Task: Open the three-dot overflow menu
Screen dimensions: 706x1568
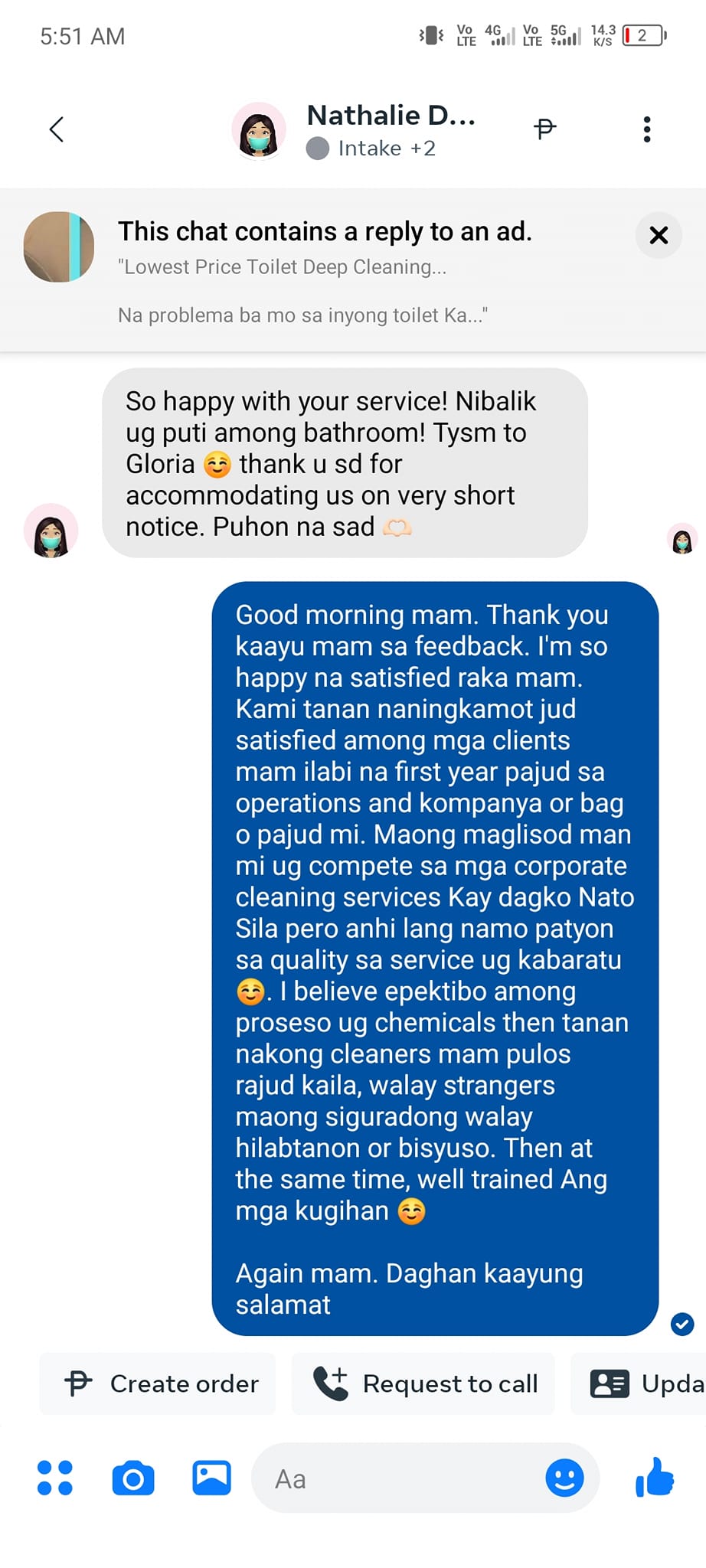Action: [x=647, y=129]
